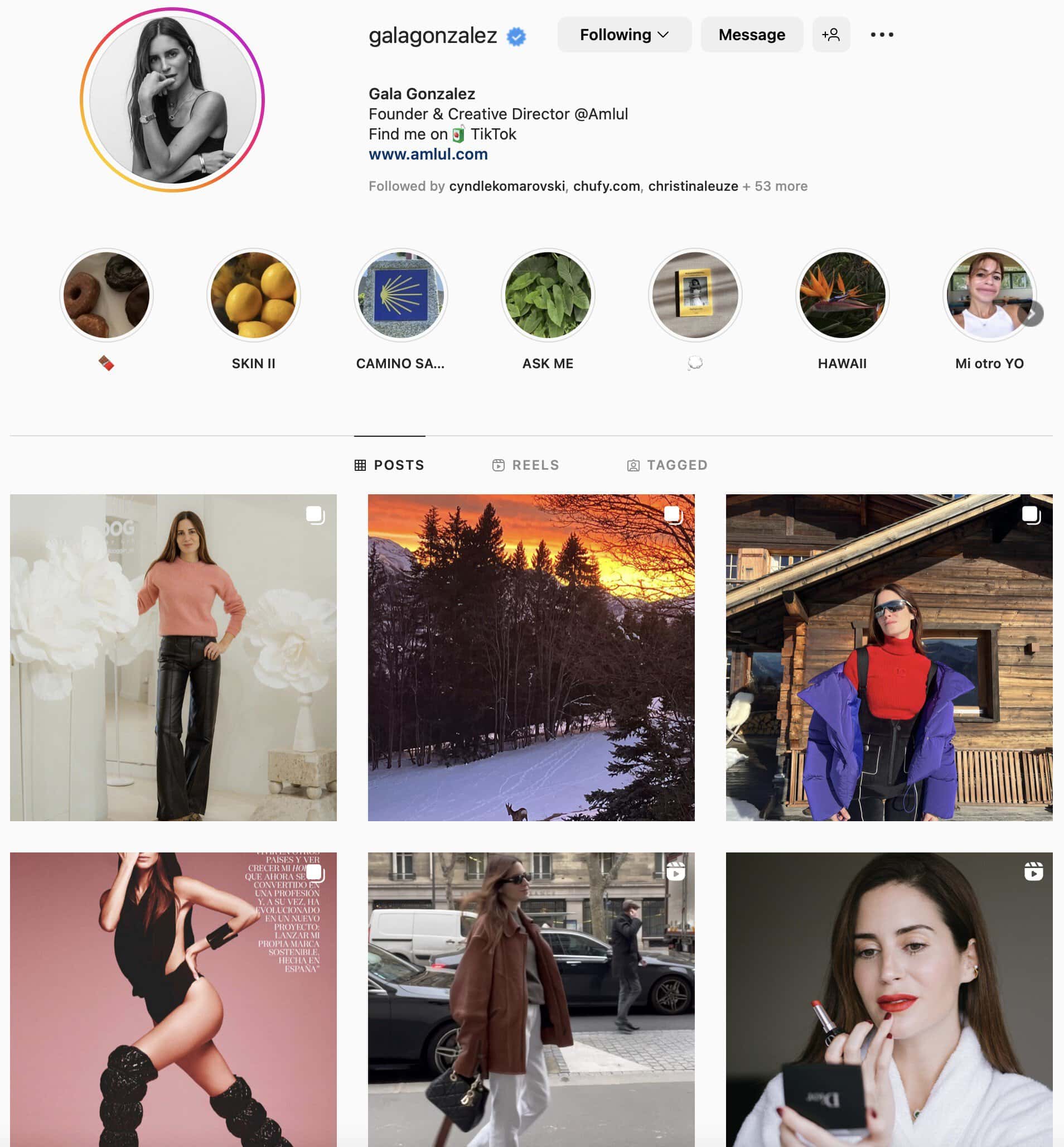Viewport: 1064px width, 1147px height.
Task: Open the Following dropdown
Action: click(x=624, y=35)
